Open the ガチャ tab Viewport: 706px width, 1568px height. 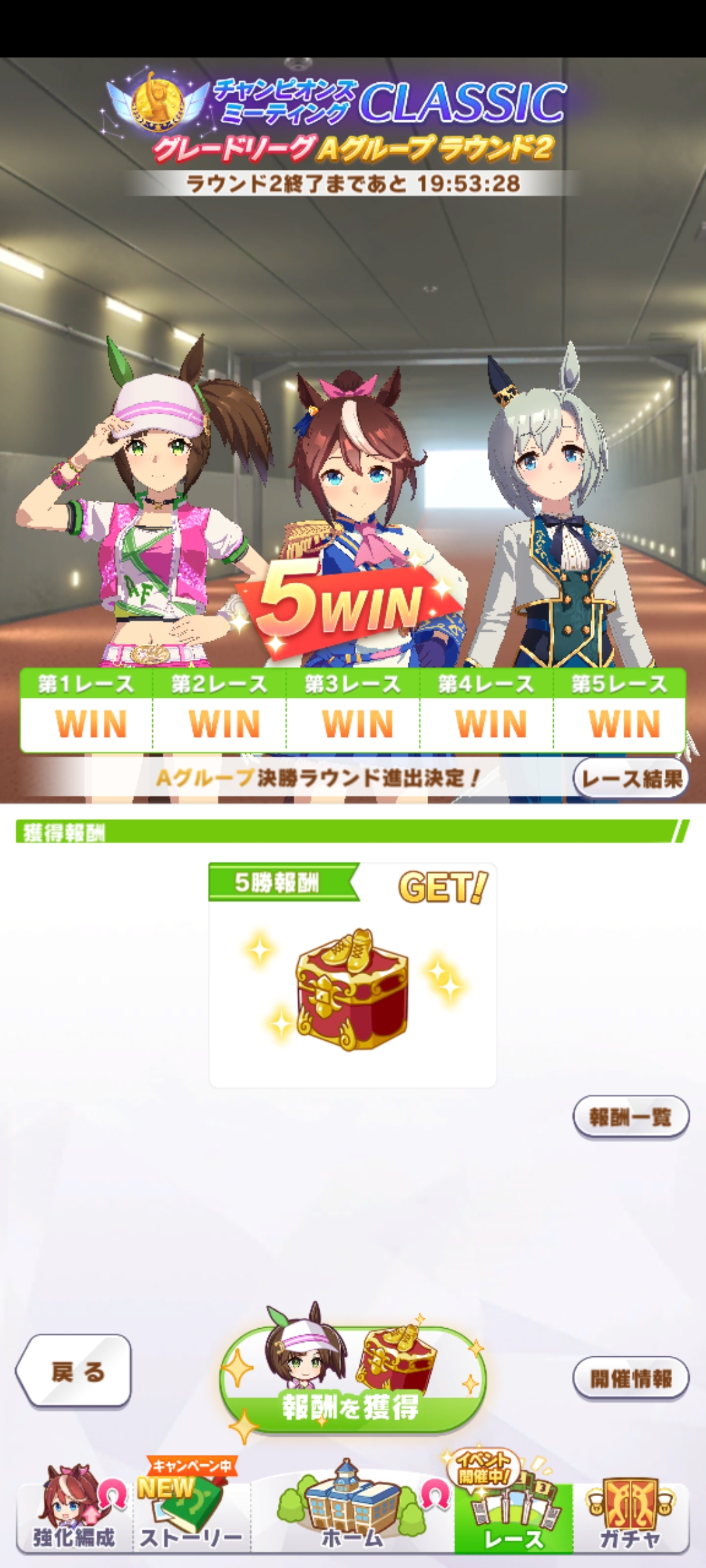(x=631, y=1516)
